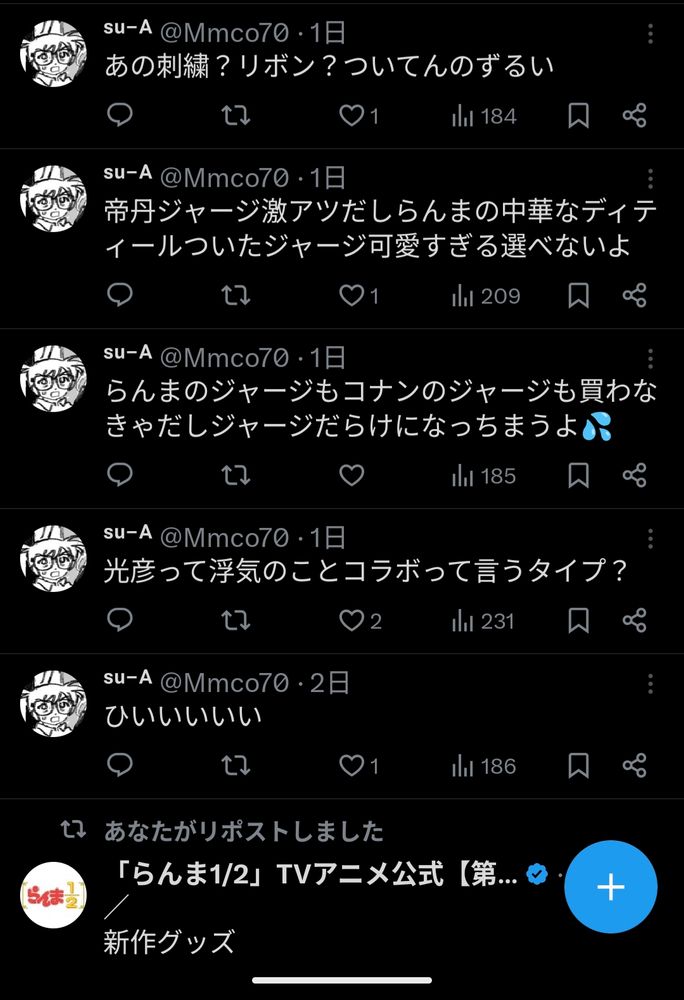
Task: Share the 刺繍？リボン？ post
Action: (634, 116)
